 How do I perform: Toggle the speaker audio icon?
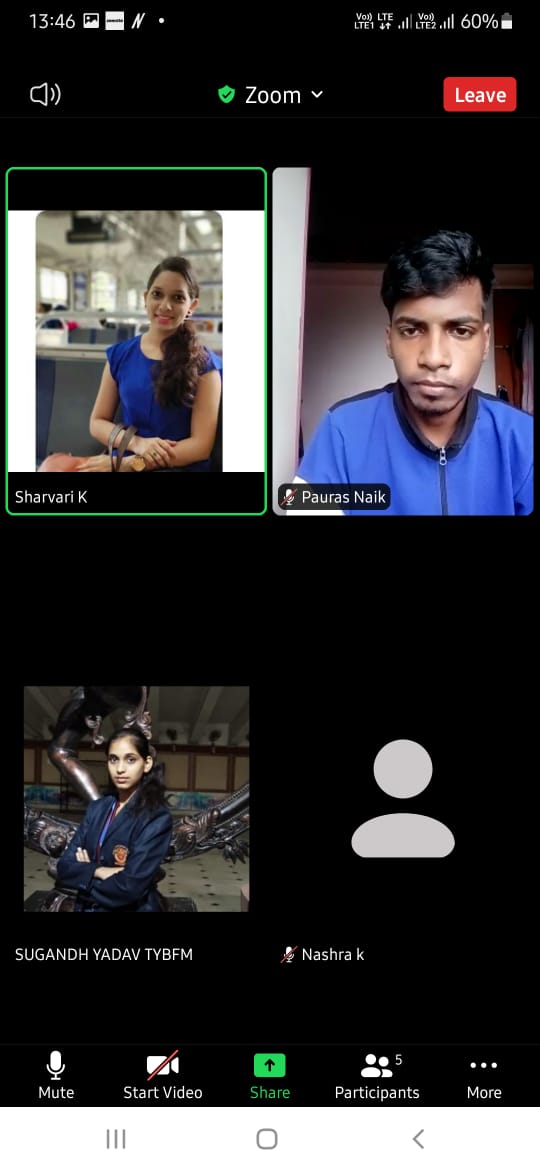click(x=45, y=95)
